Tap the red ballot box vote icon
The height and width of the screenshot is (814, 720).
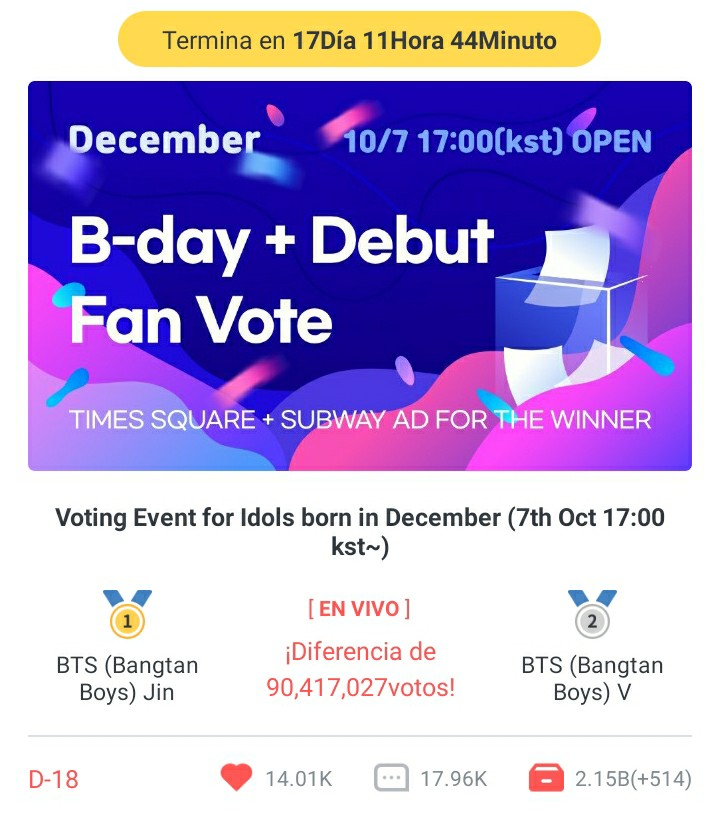(546, 778)
